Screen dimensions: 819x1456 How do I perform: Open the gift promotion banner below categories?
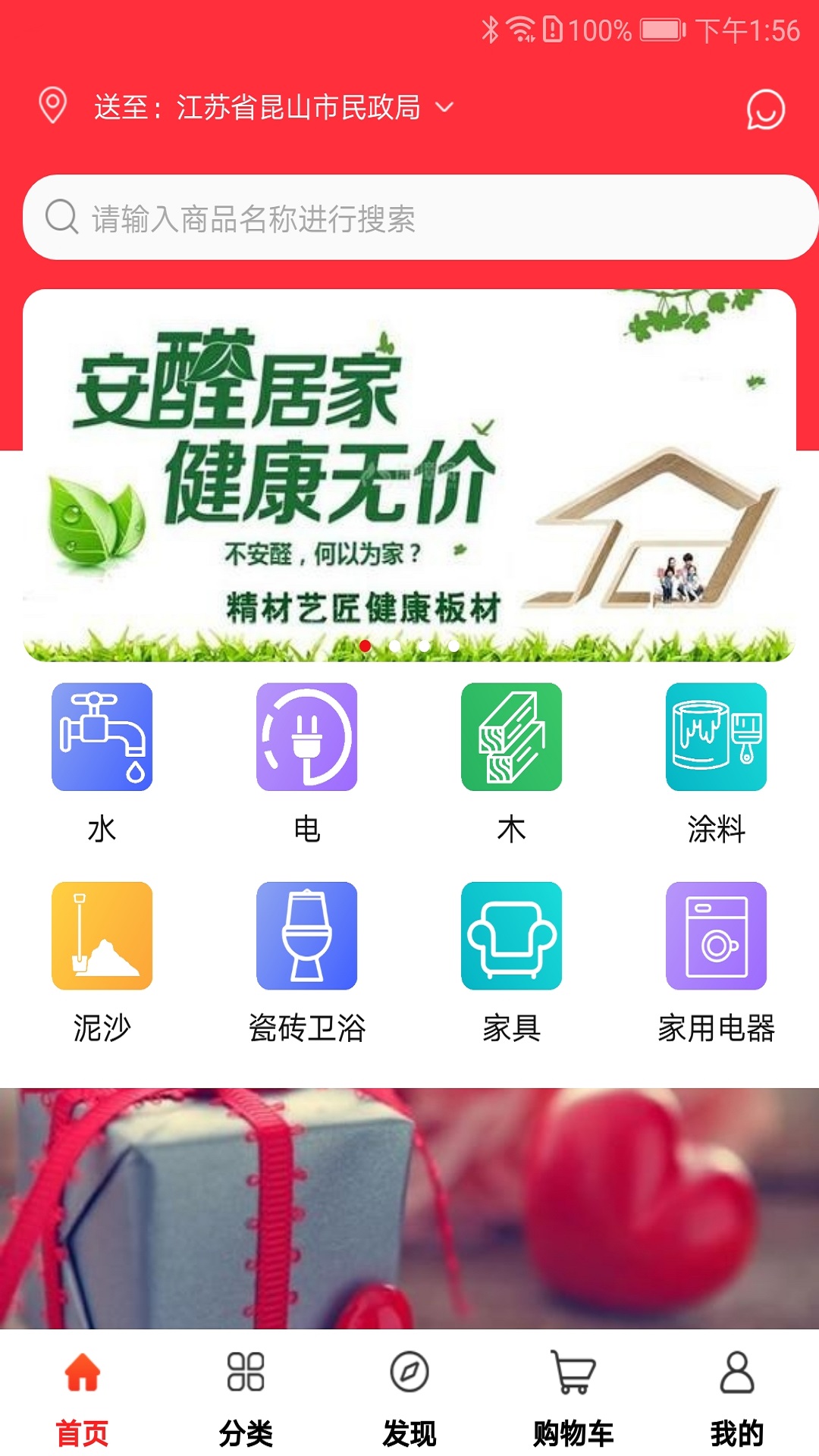[x=409, y=1198]
